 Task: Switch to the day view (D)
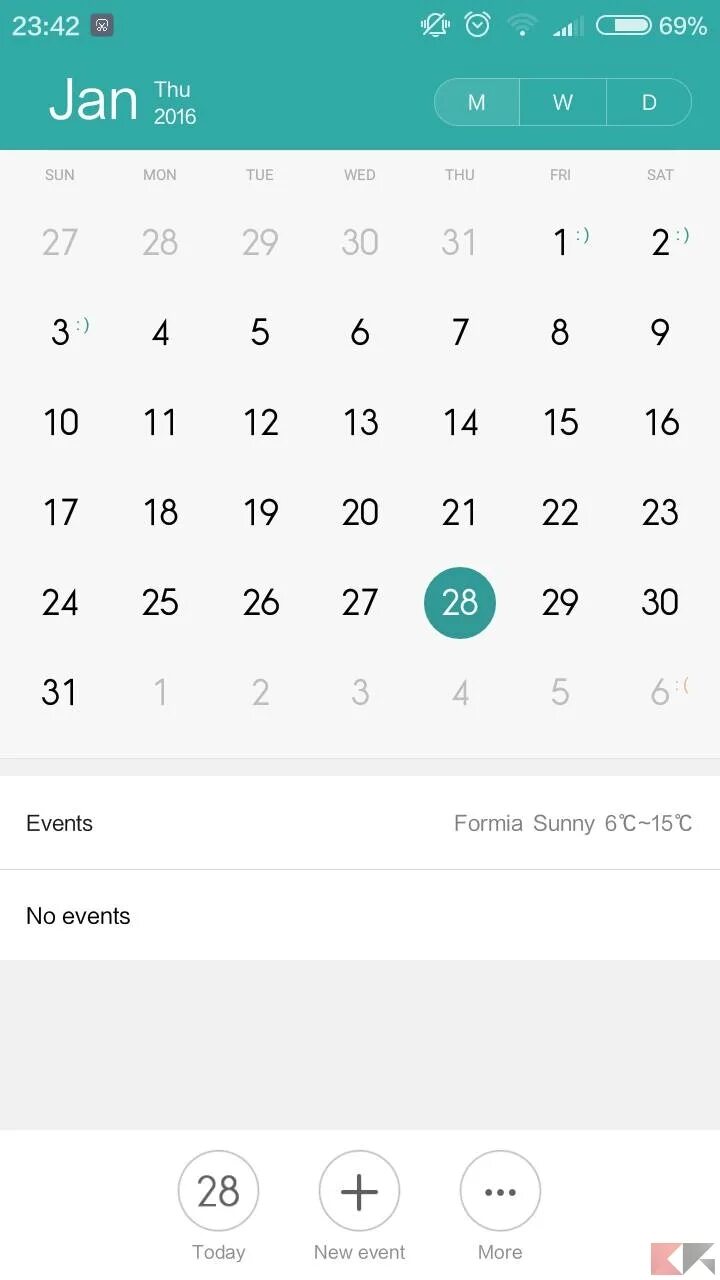[649, 102]
